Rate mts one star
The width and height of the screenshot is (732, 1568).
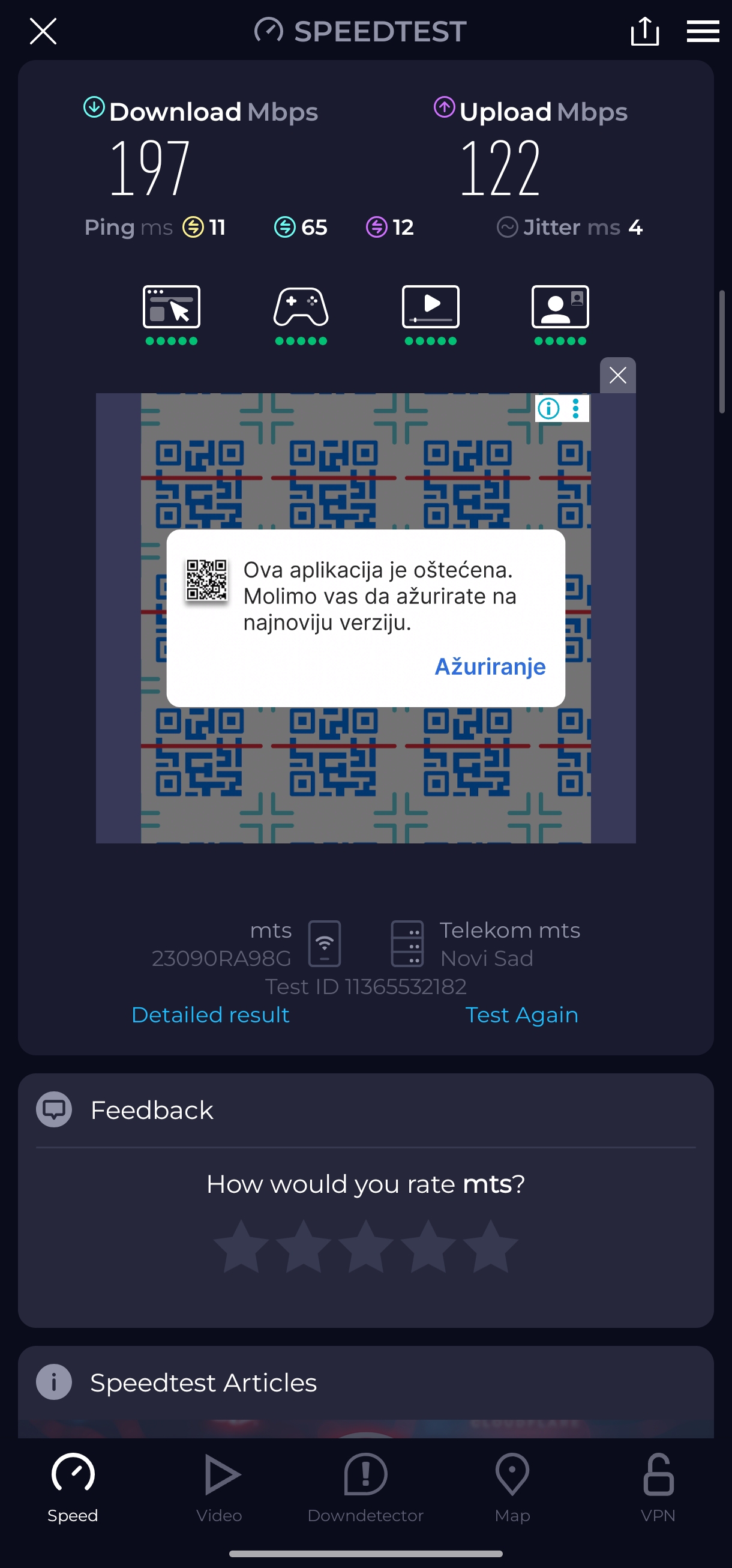pos(242,1247)
